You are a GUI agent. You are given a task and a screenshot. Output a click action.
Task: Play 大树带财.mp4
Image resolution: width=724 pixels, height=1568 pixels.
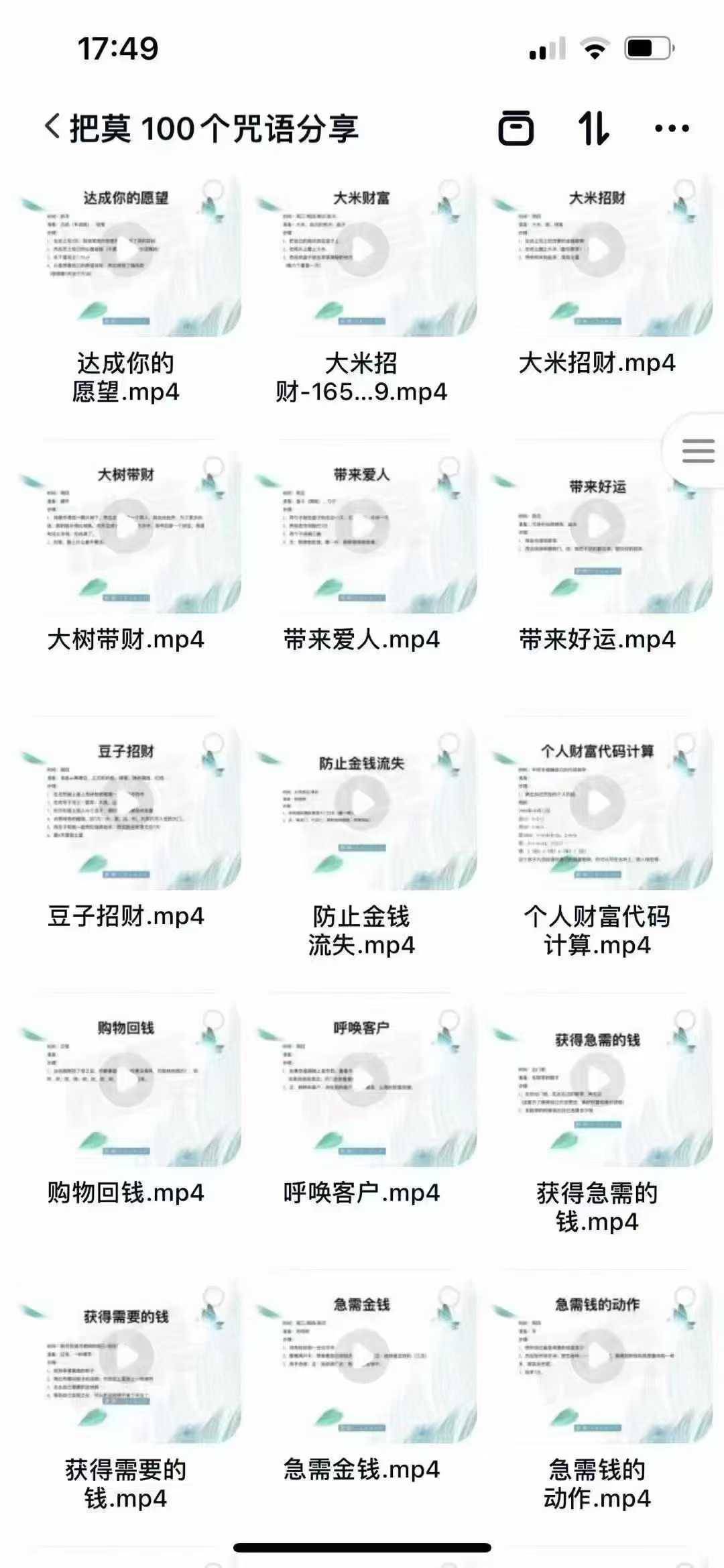tap(127, 526)
